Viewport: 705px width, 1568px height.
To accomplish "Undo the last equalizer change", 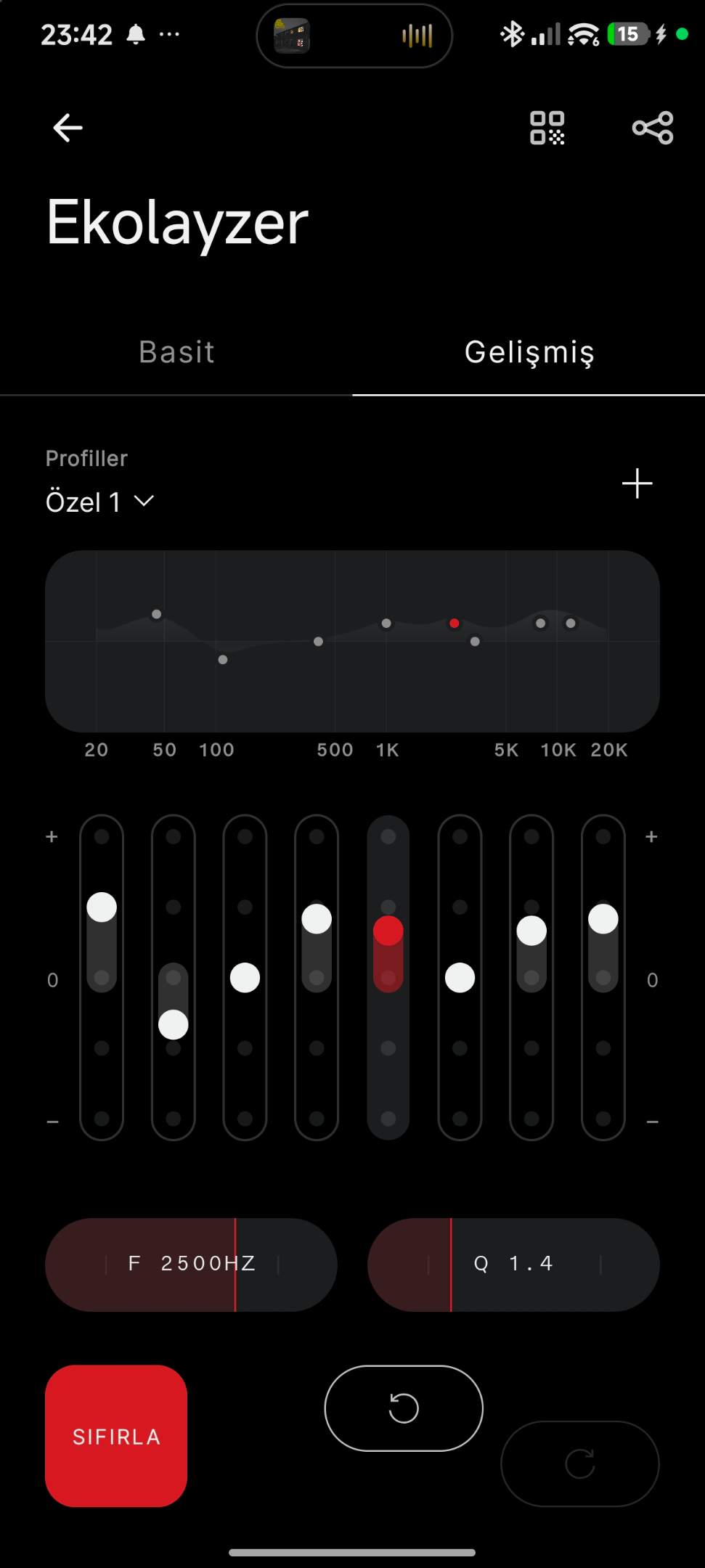I will 404,1408.
